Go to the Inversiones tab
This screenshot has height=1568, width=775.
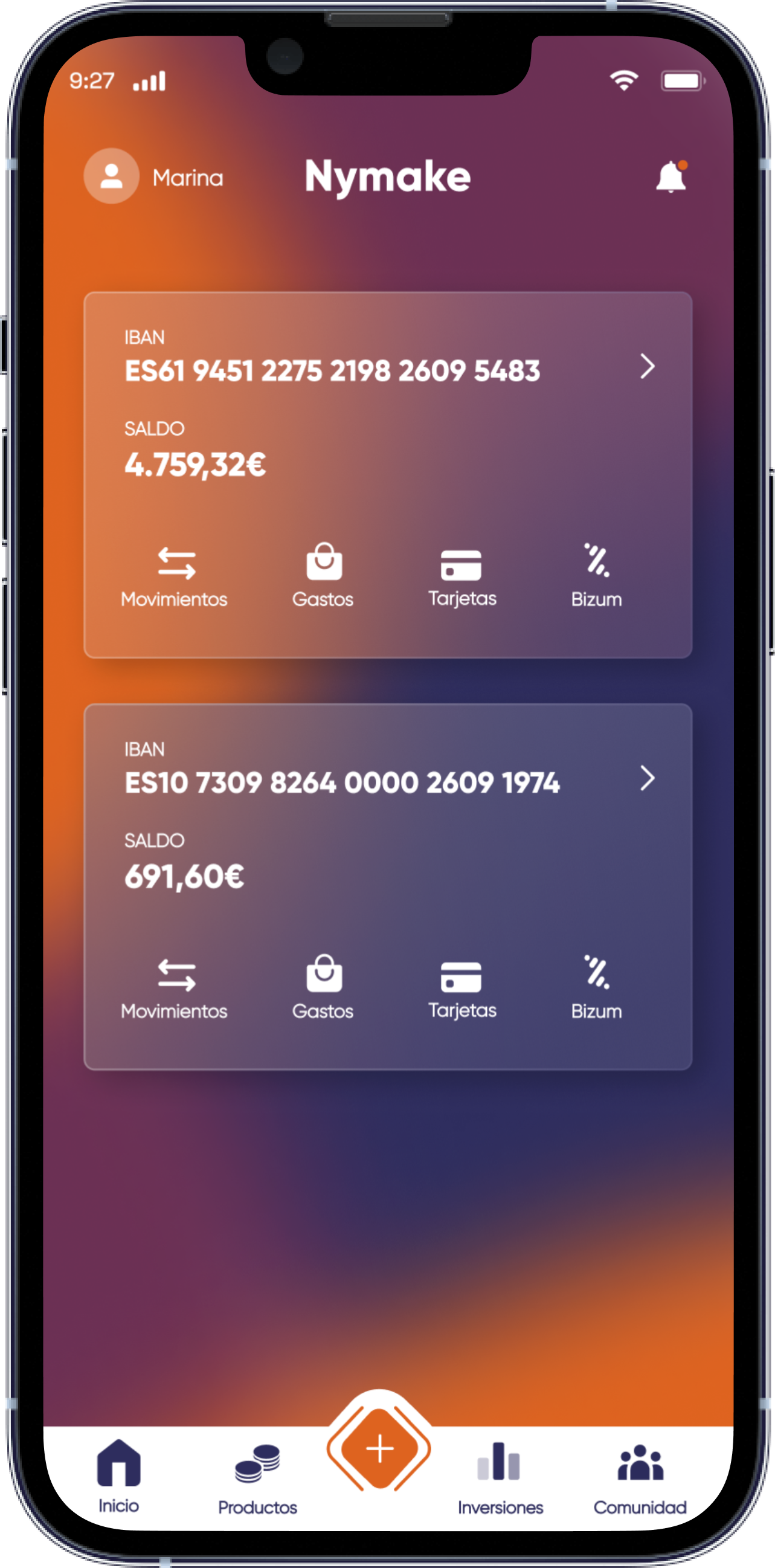500,1479
